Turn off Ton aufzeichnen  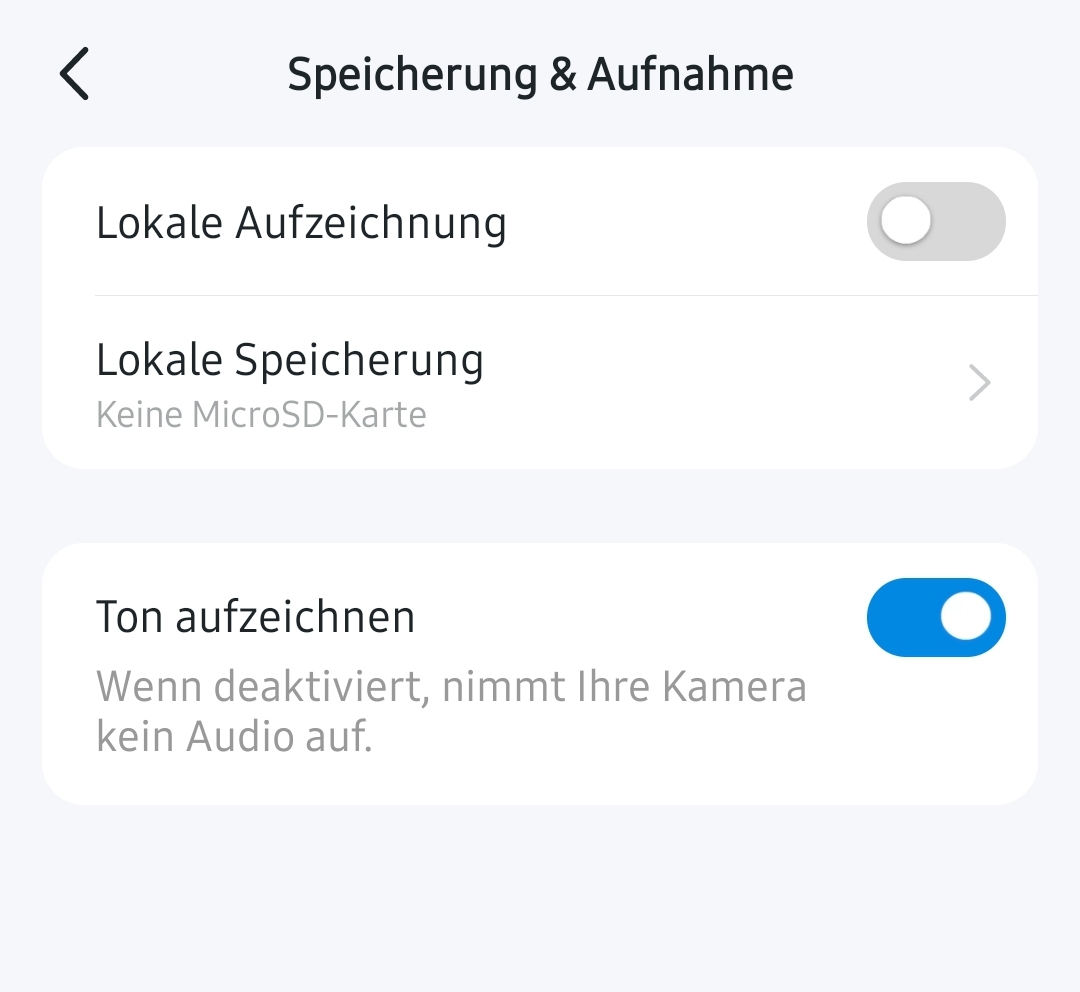pos(935,617)
